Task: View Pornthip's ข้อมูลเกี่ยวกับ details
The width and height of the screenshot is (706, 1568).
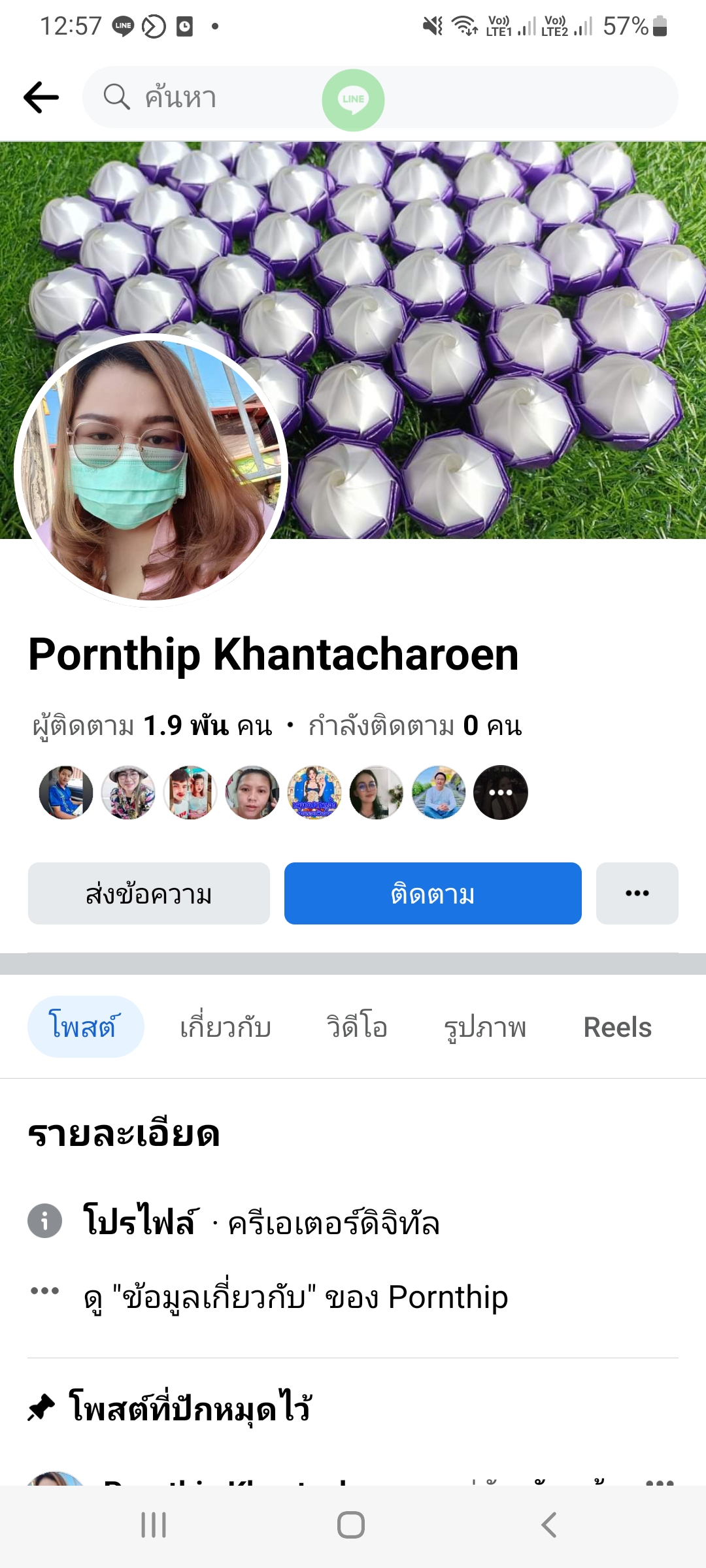Action: 295,1297
